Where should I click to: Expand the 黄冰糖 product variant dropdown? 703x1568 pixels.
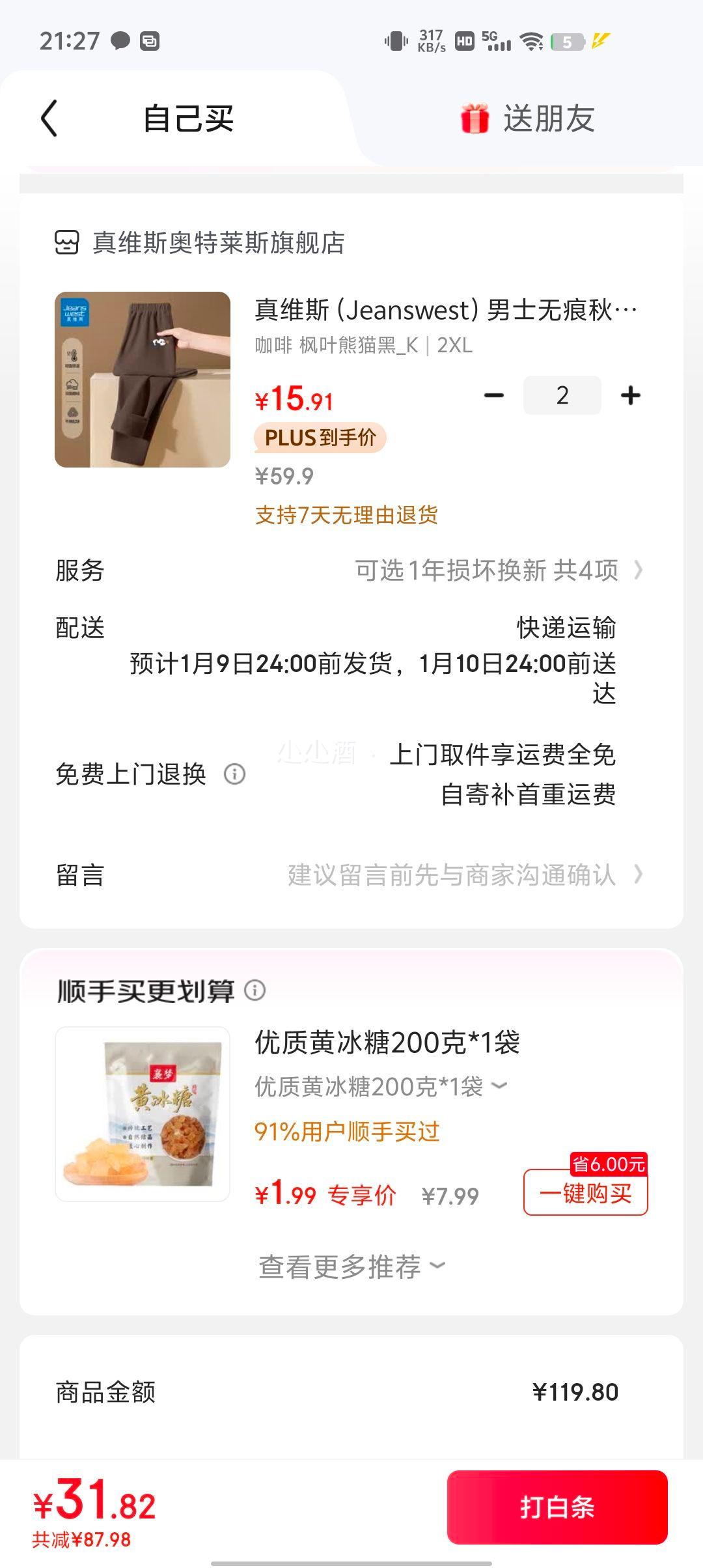(x=499, y=1085)
